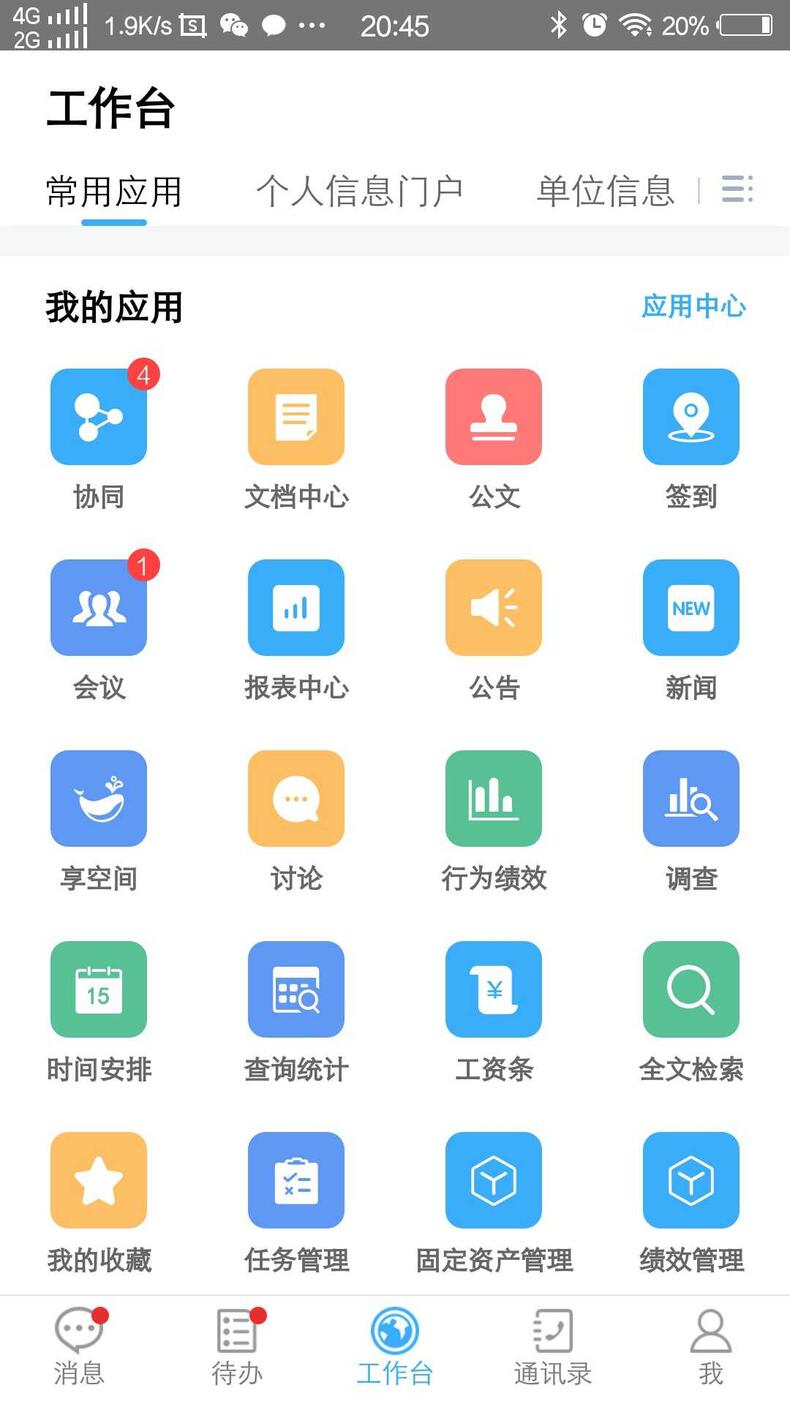Open 时间安排 calendar
The height and width of the screenshot is (1404, 790).
point(99,990)
